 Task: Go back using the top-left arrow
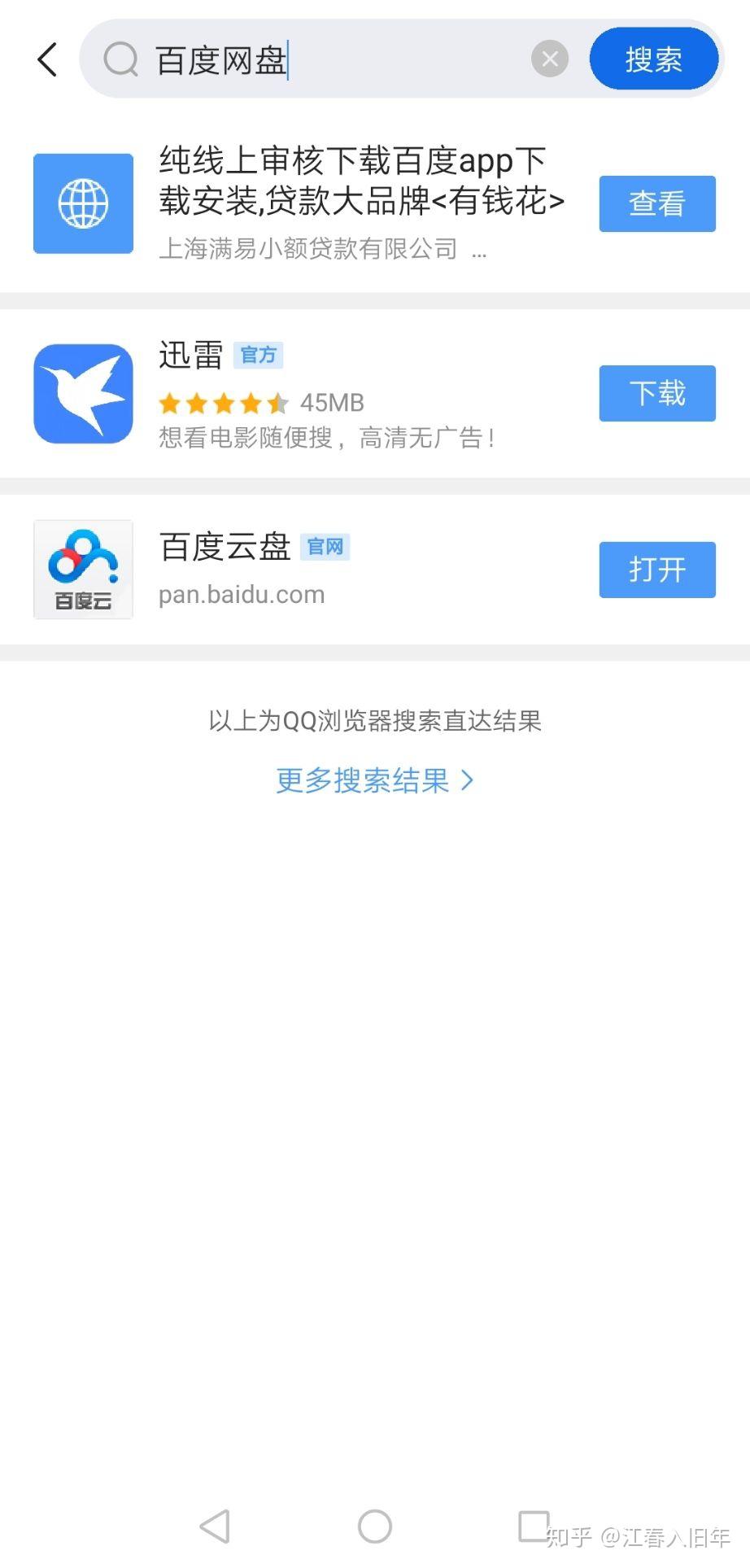click(48, 59)
